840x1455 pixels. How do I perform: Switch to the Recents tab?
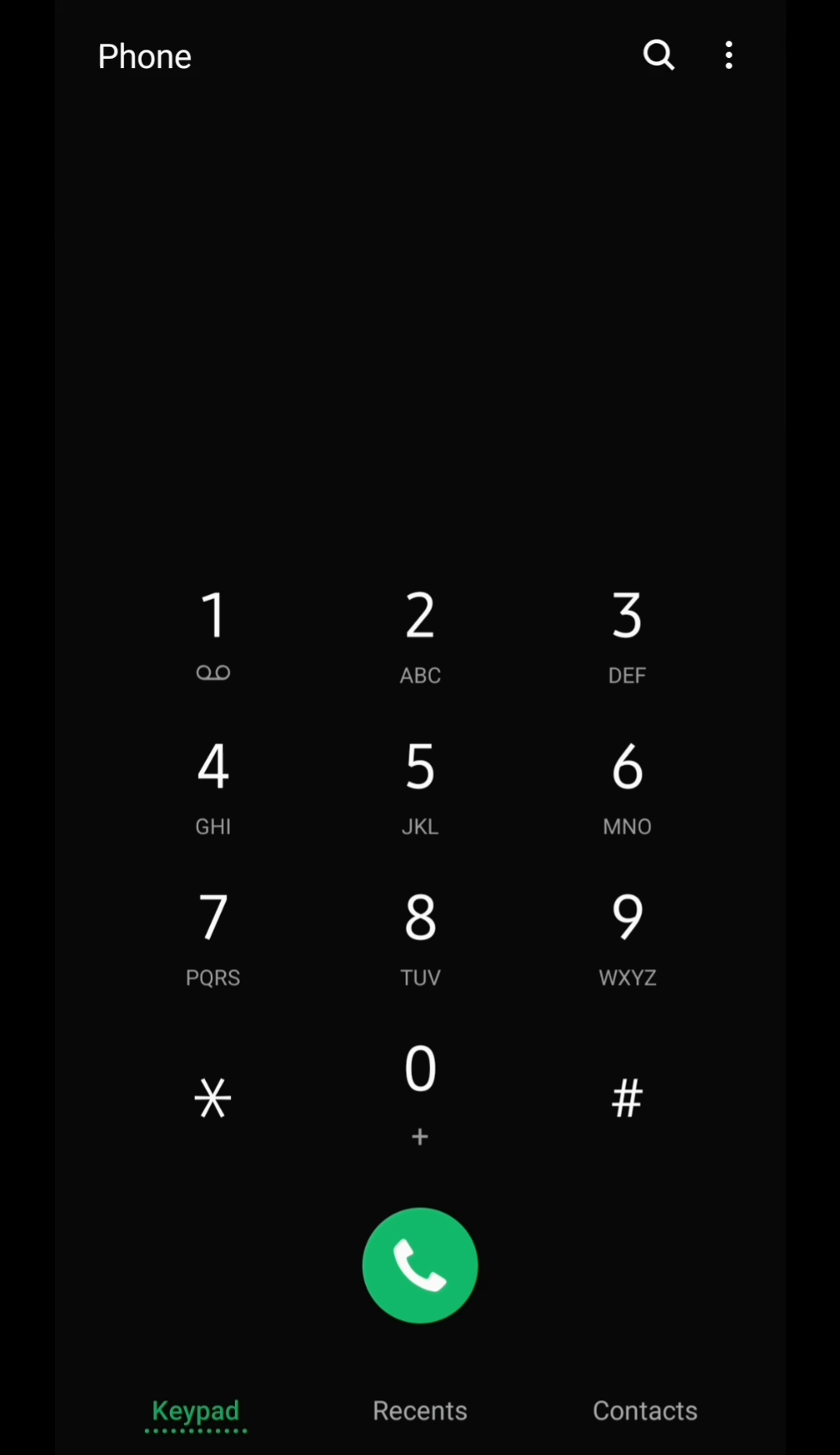coord(420,1411)
